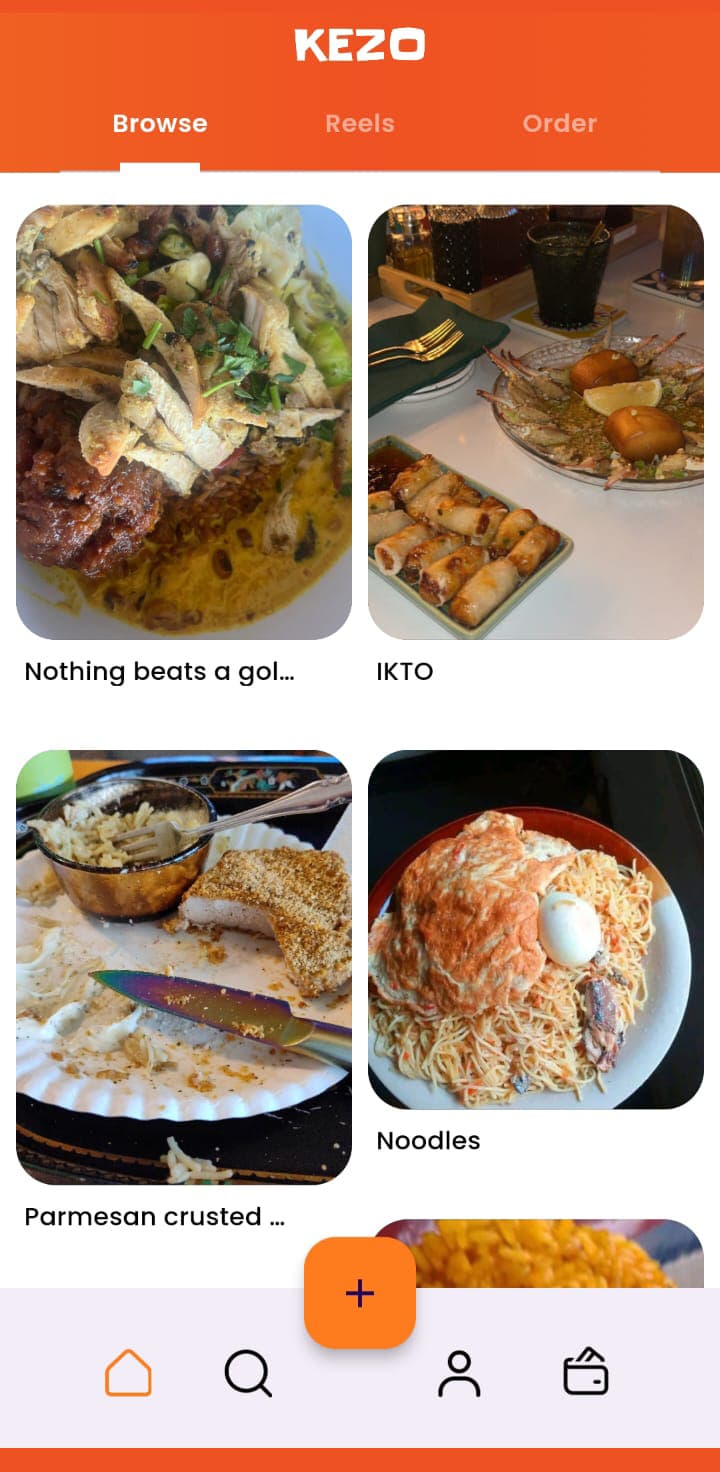
Task: Tap the orange plus button to add a post
Action: click(x=360, y=1293)
